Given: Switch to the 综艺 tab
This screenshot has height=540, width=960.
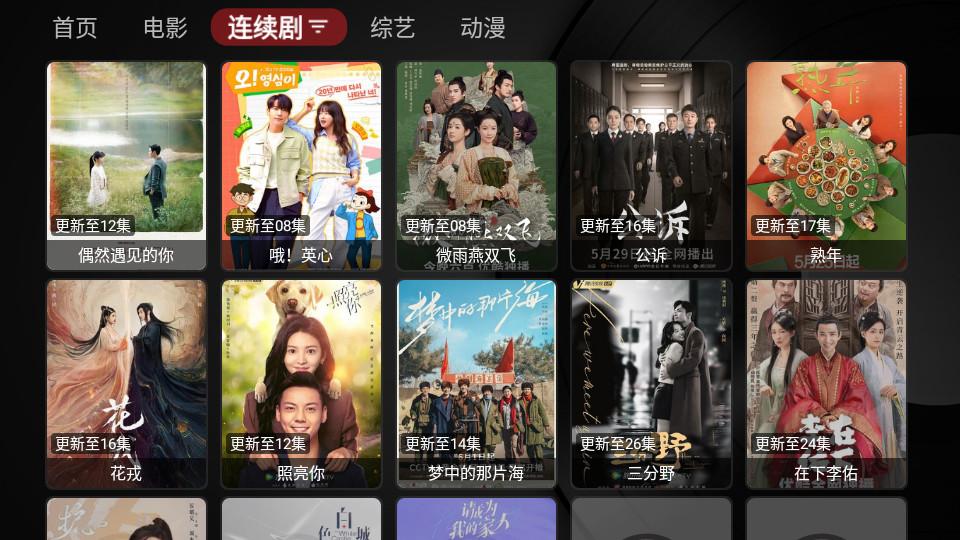Looking at the screenshot, I should tap(392, 27).
